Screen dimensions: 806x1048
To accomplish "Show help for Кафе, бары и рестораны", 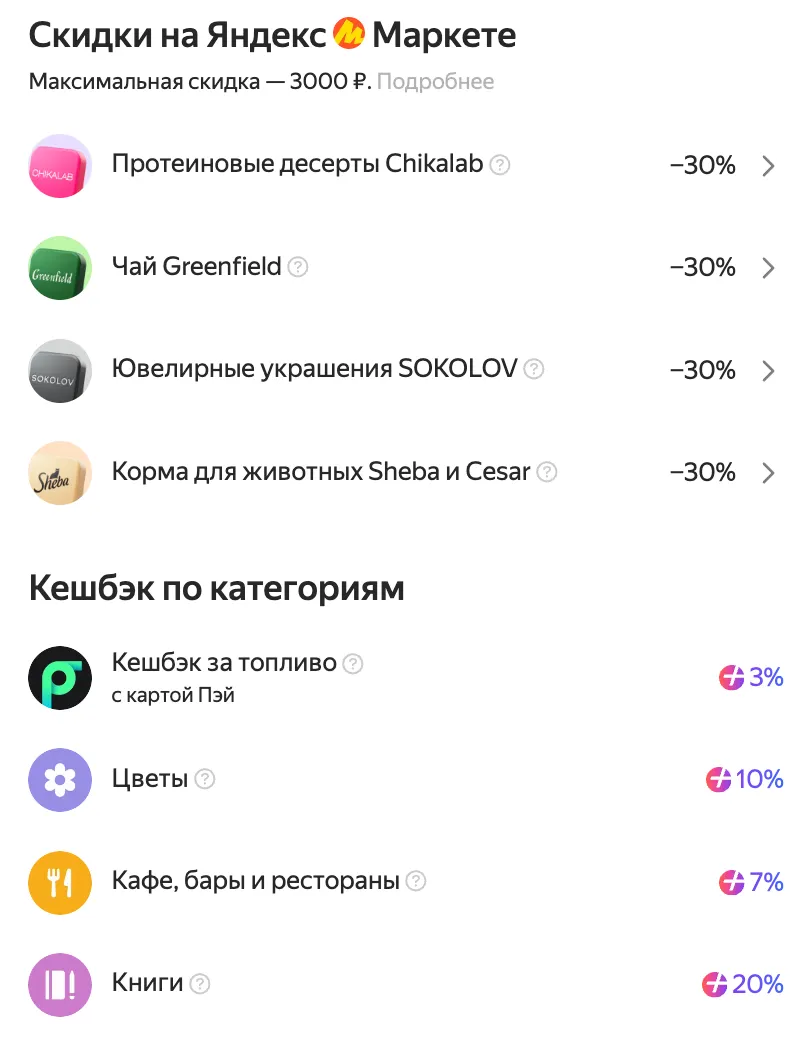I will (416, 881).
